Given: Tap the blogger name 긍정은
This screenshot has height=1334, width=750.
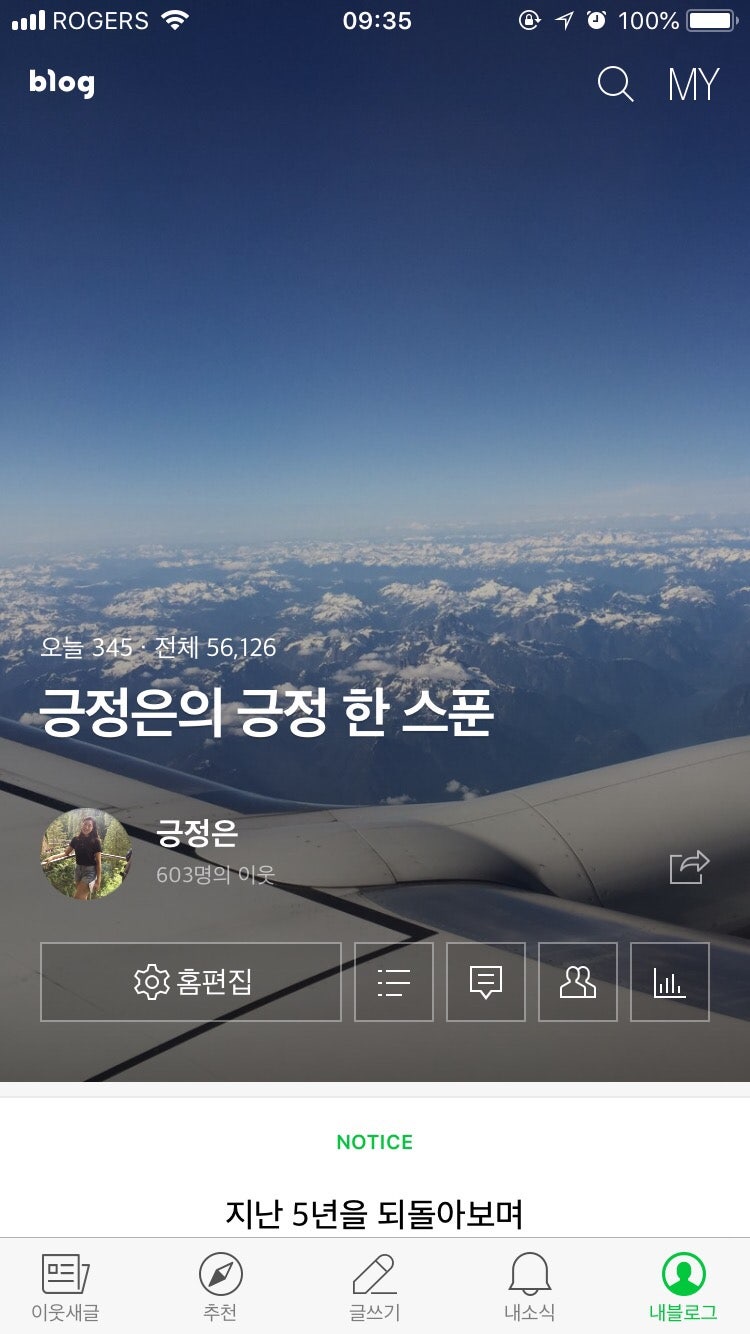Looking at the screenshot, I should point(196,831).
